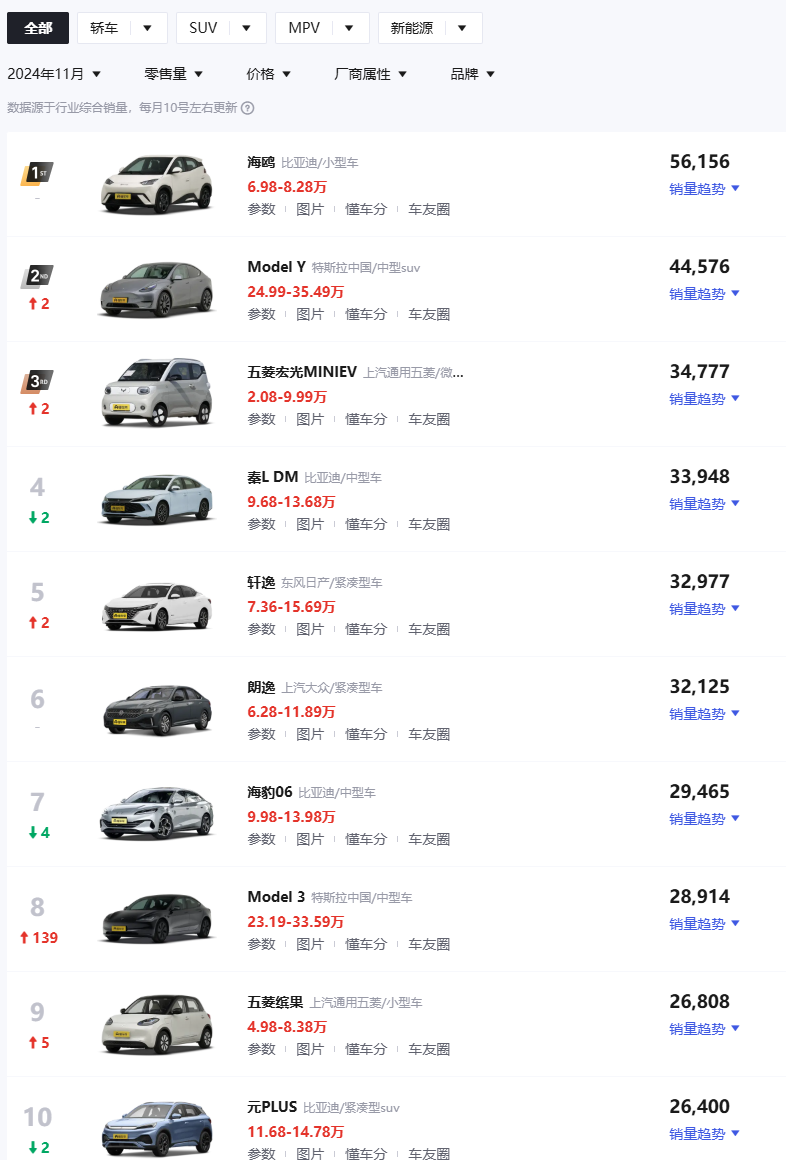
Task: Open the MPV dropdown arrow
Action: click(x=347, y=28)
